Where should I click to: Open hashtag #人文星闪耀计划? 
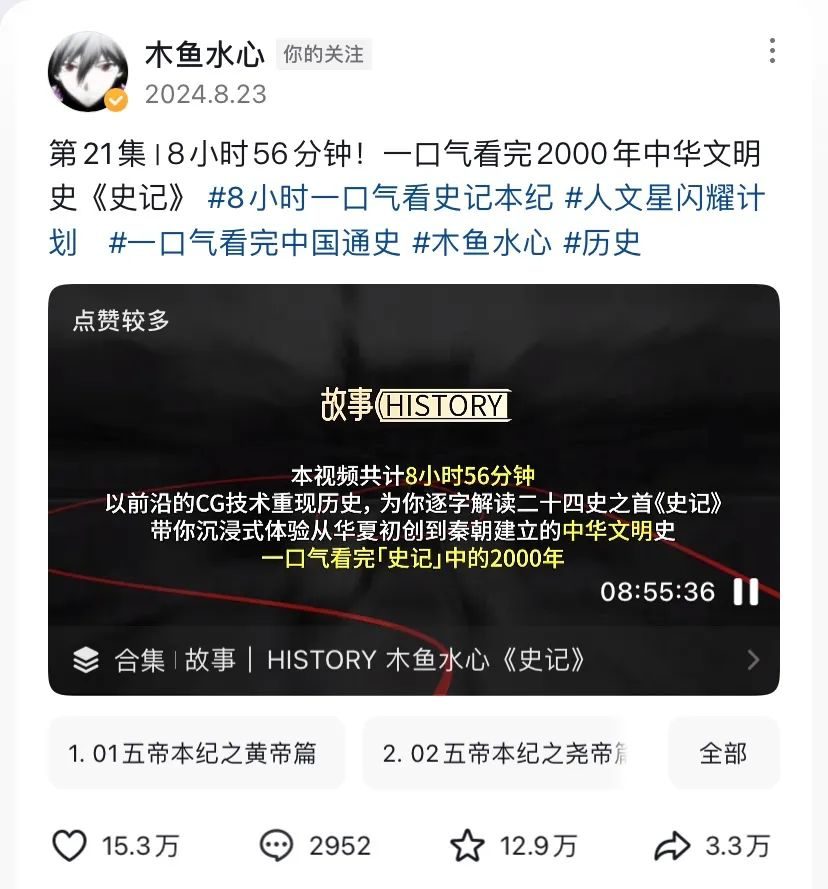pyautogui.click(x=665, y=198)
